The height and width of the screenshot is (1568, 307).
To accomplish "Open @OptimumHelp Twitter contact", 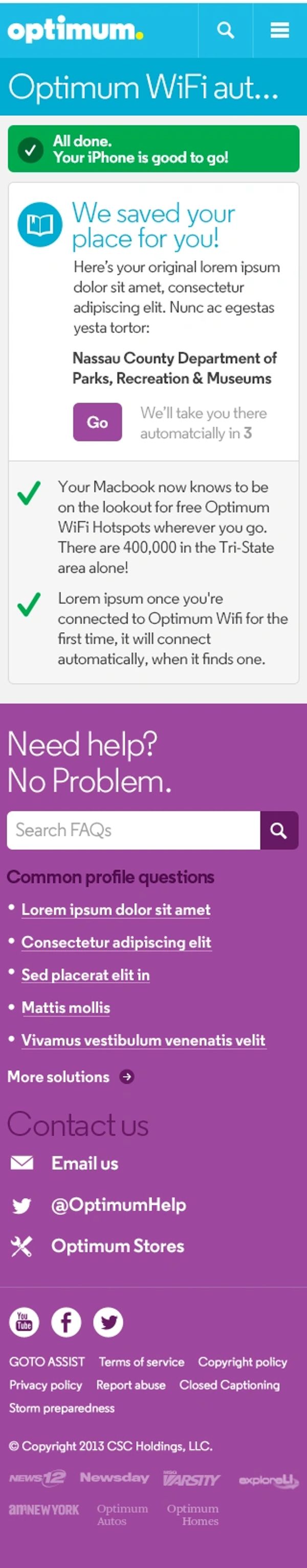I will tap(119, 1205).
